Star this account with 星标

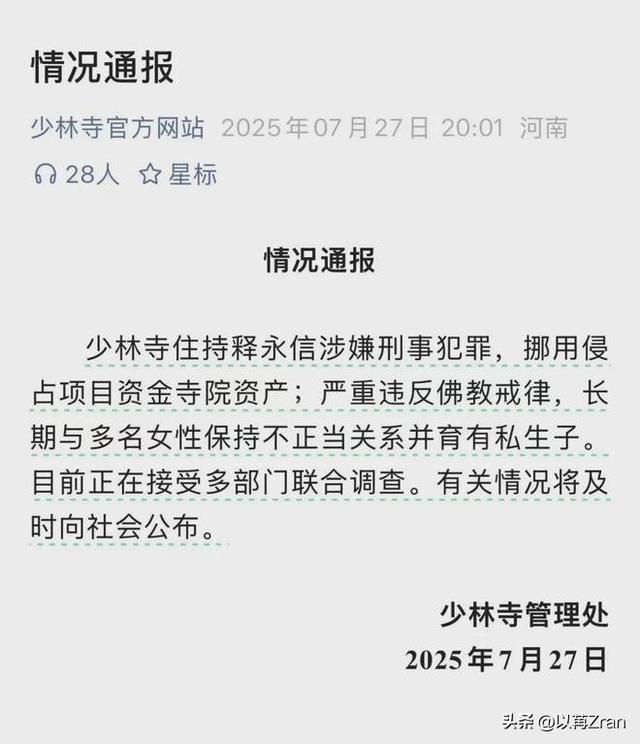click(x=178, y=175)
